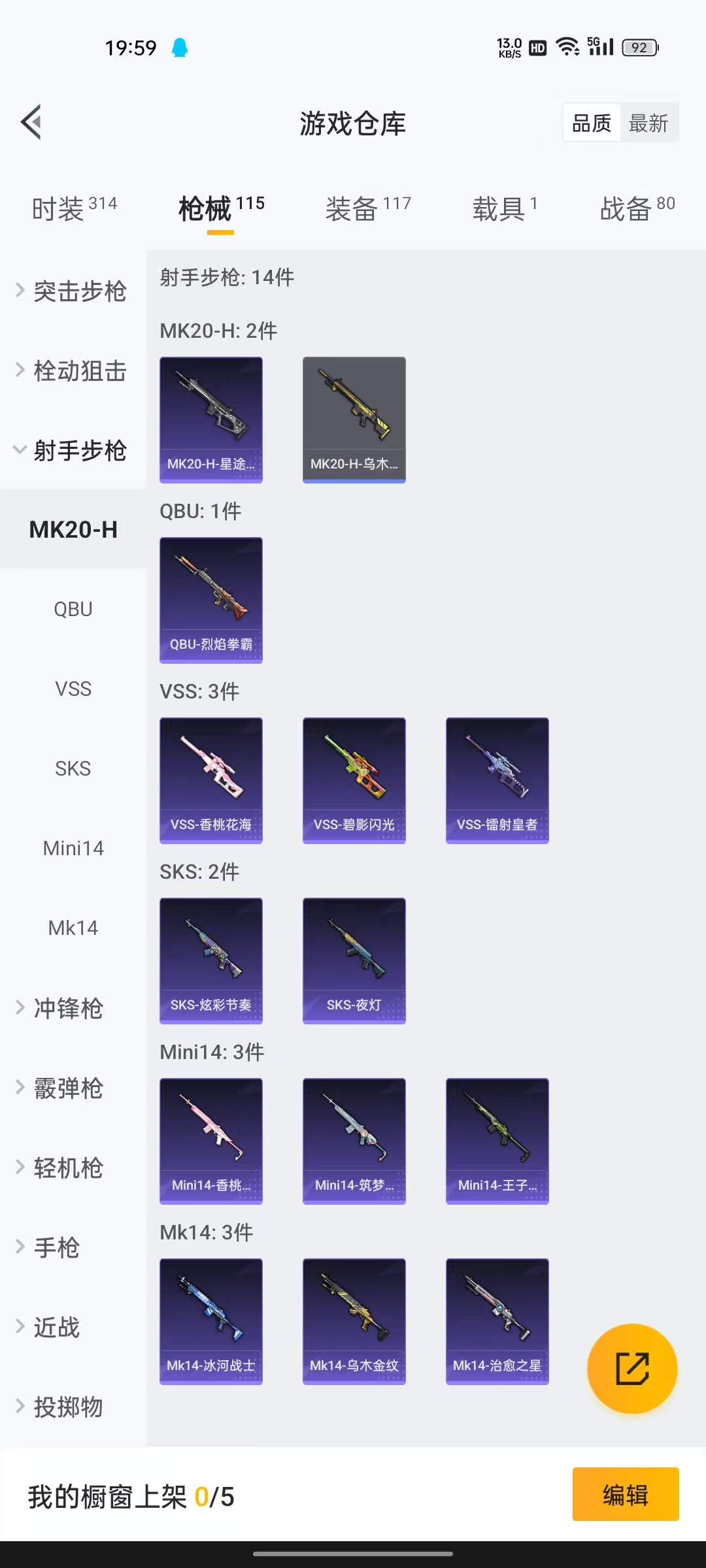Switch to the 装备 tab
The image size is (706, 1568).
click(368, 208)
